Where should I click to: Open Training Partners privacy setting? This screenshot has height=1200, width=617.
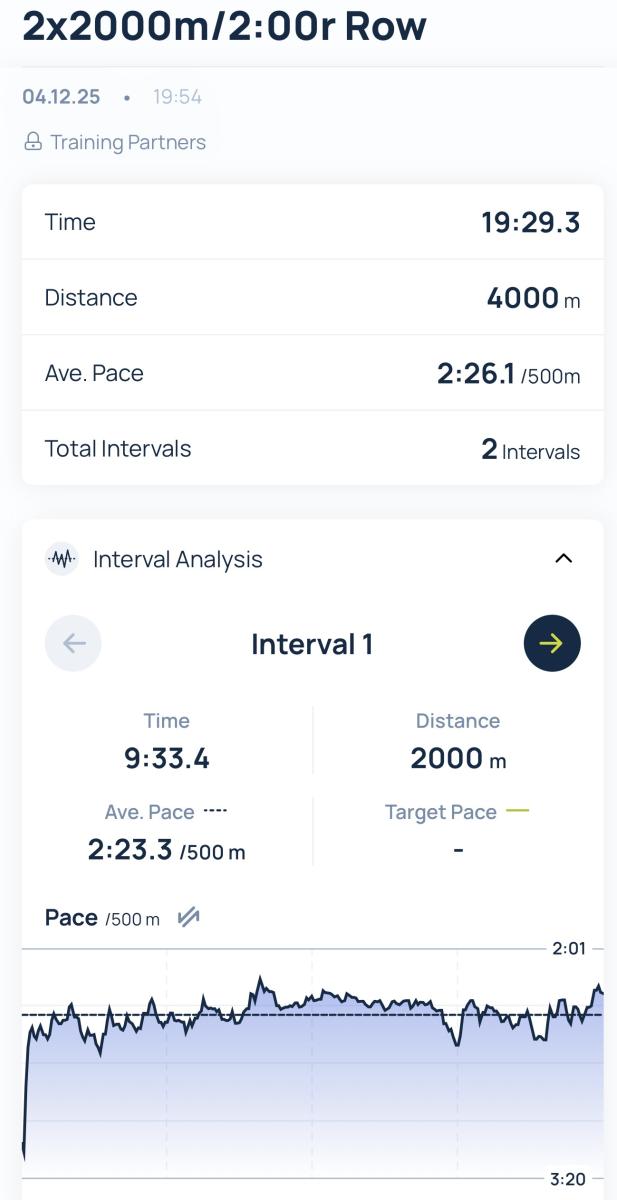pyautogui.click(x=115, y=142)
